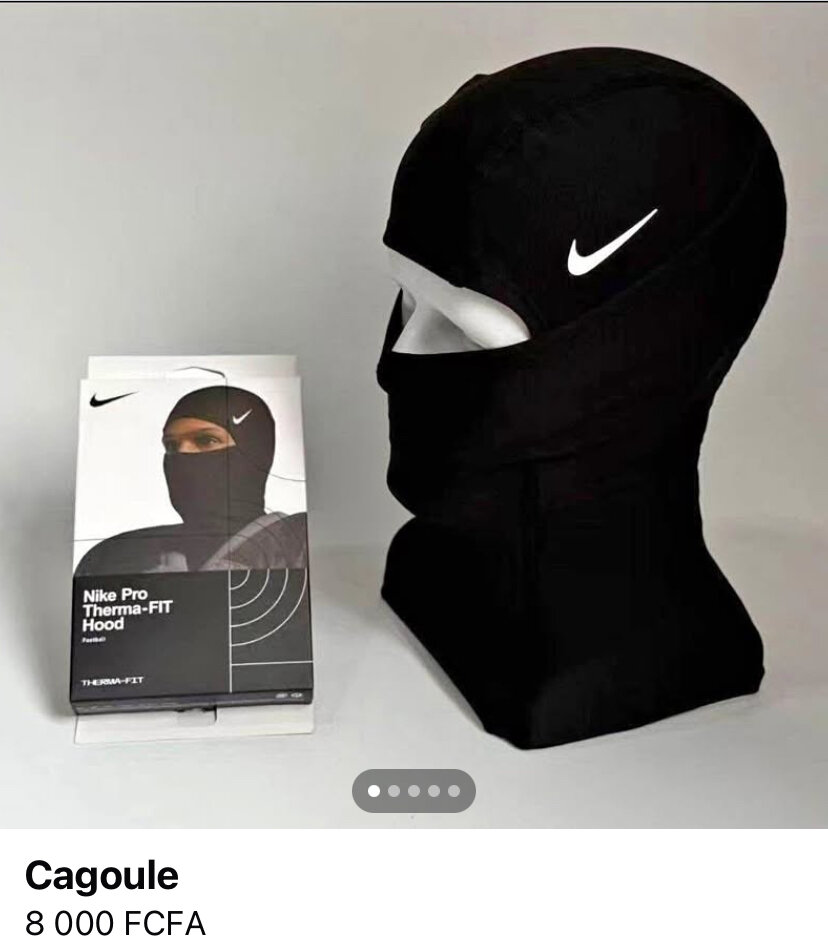828x949 pixels.
Task: Tap the photo carousel page indicator dots
Action: click(x=413, y=791)
